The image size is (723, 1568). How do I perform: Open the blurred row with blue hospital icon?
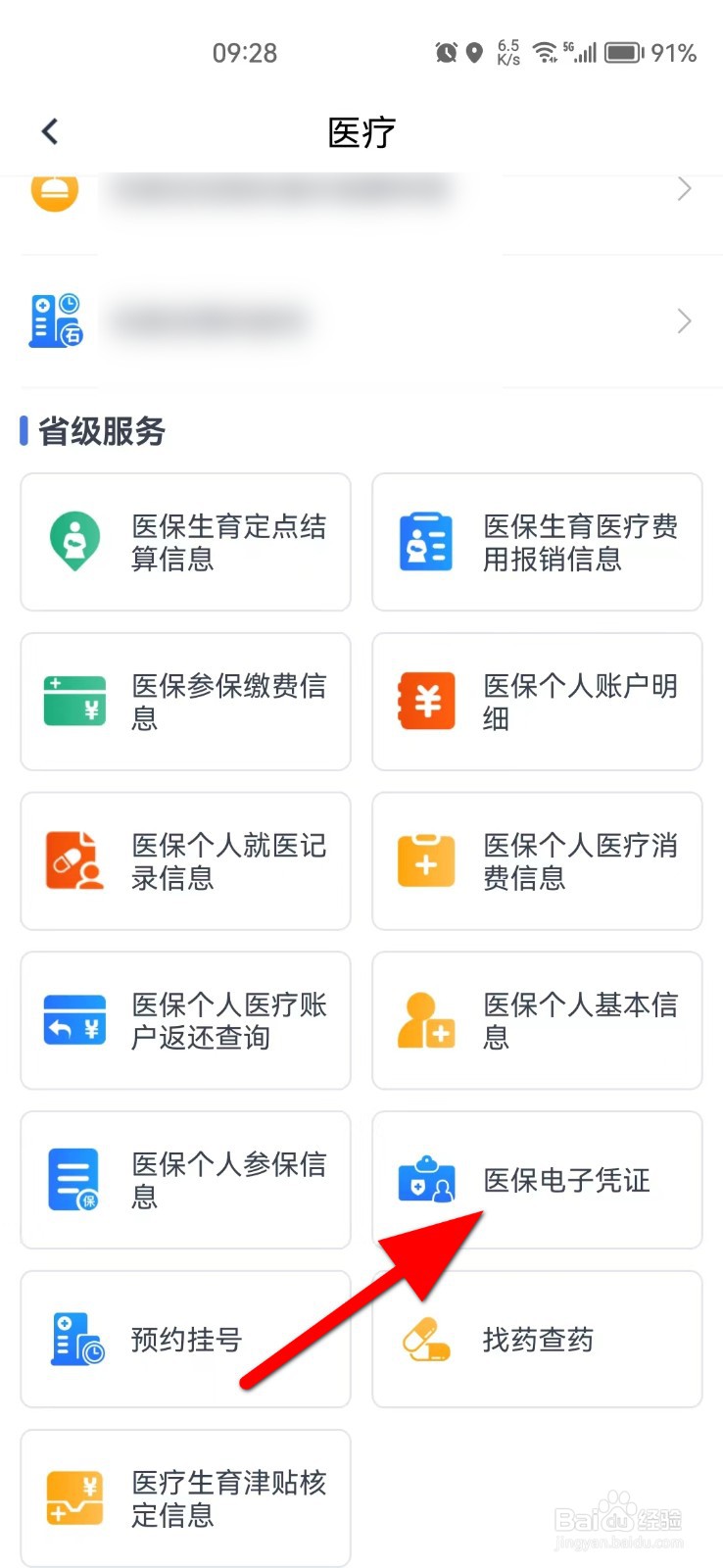click(x=361, y=320)
